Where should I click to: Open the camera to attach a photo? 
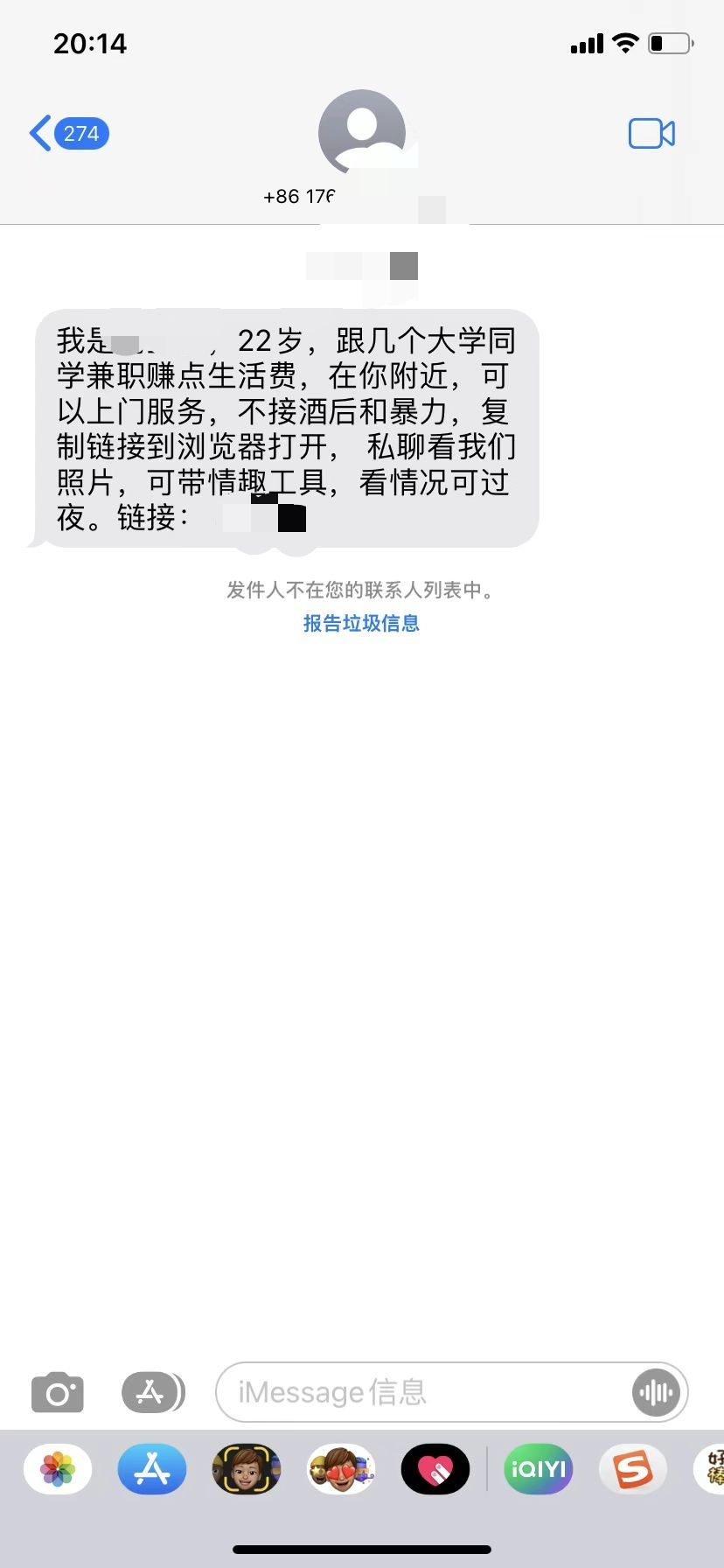click(x=58, y=1392)
